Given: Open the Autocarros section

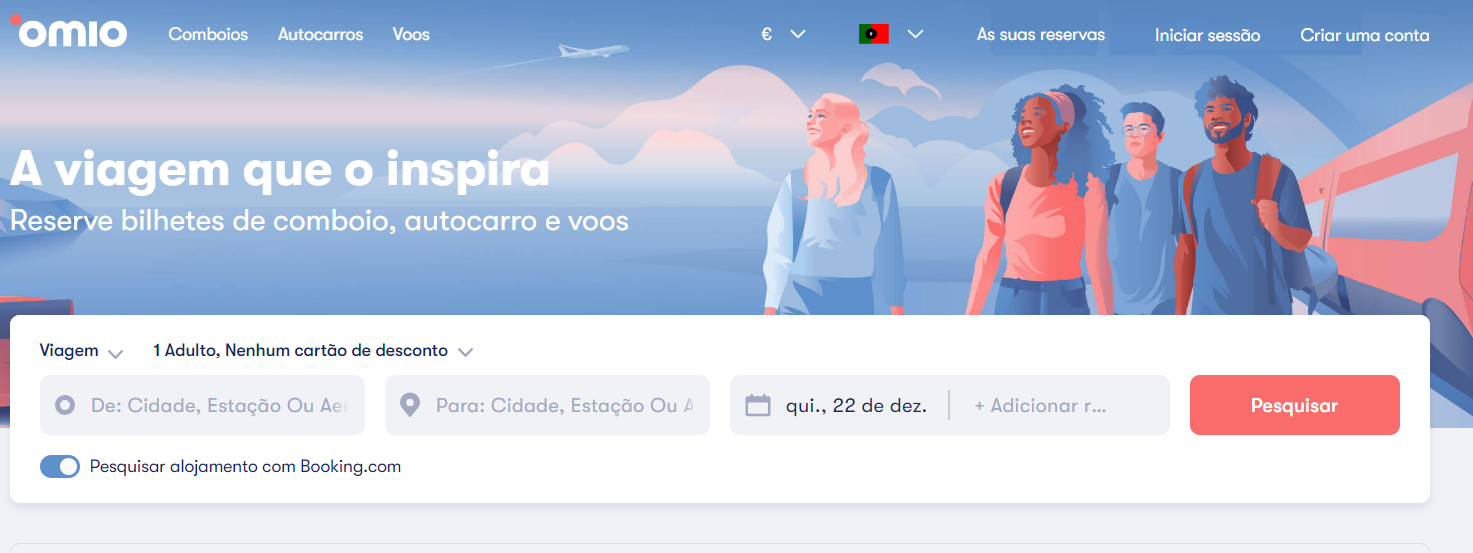Looking at the screenshot, I should pyautogui.click(x=320, y=34).
